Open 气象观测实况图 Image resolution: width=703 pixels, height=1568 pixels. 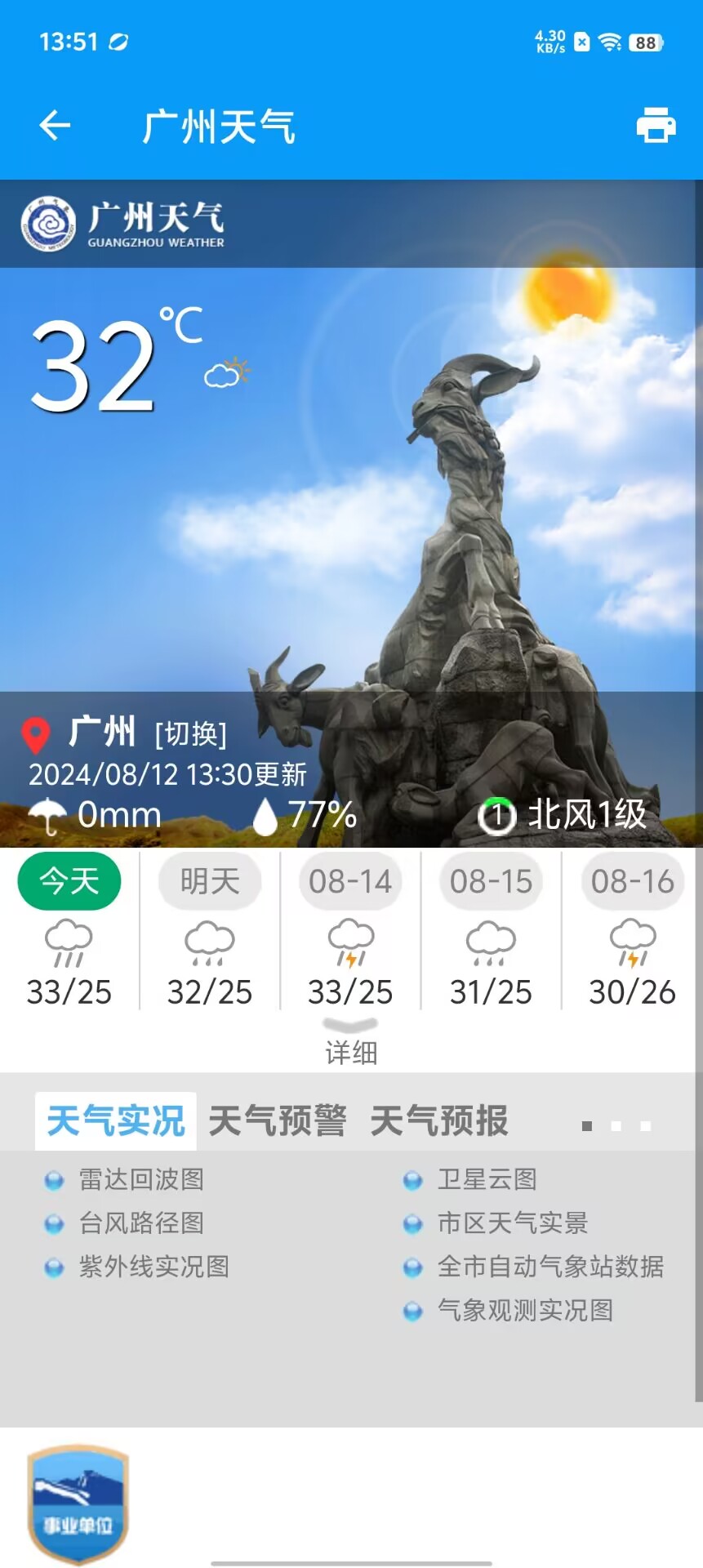tap(525, 1310)
